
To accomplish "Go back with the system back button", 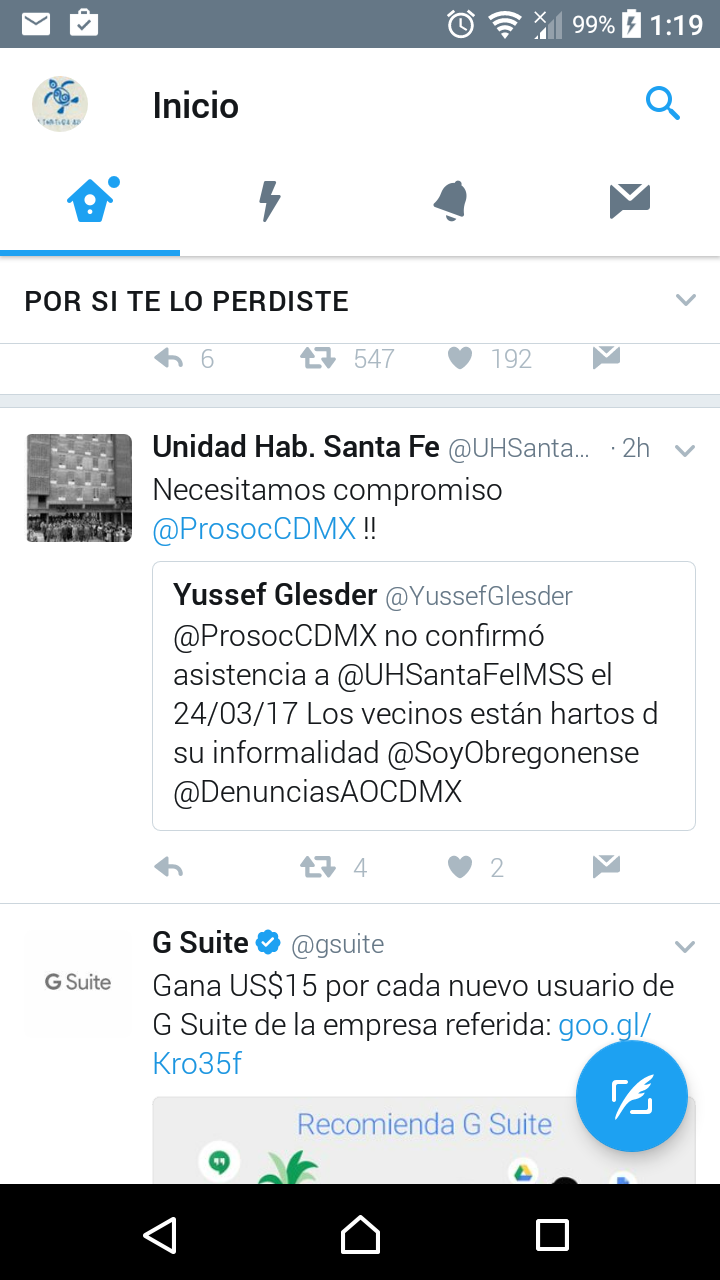I will pyautogui.click(x=160, y=1235).
